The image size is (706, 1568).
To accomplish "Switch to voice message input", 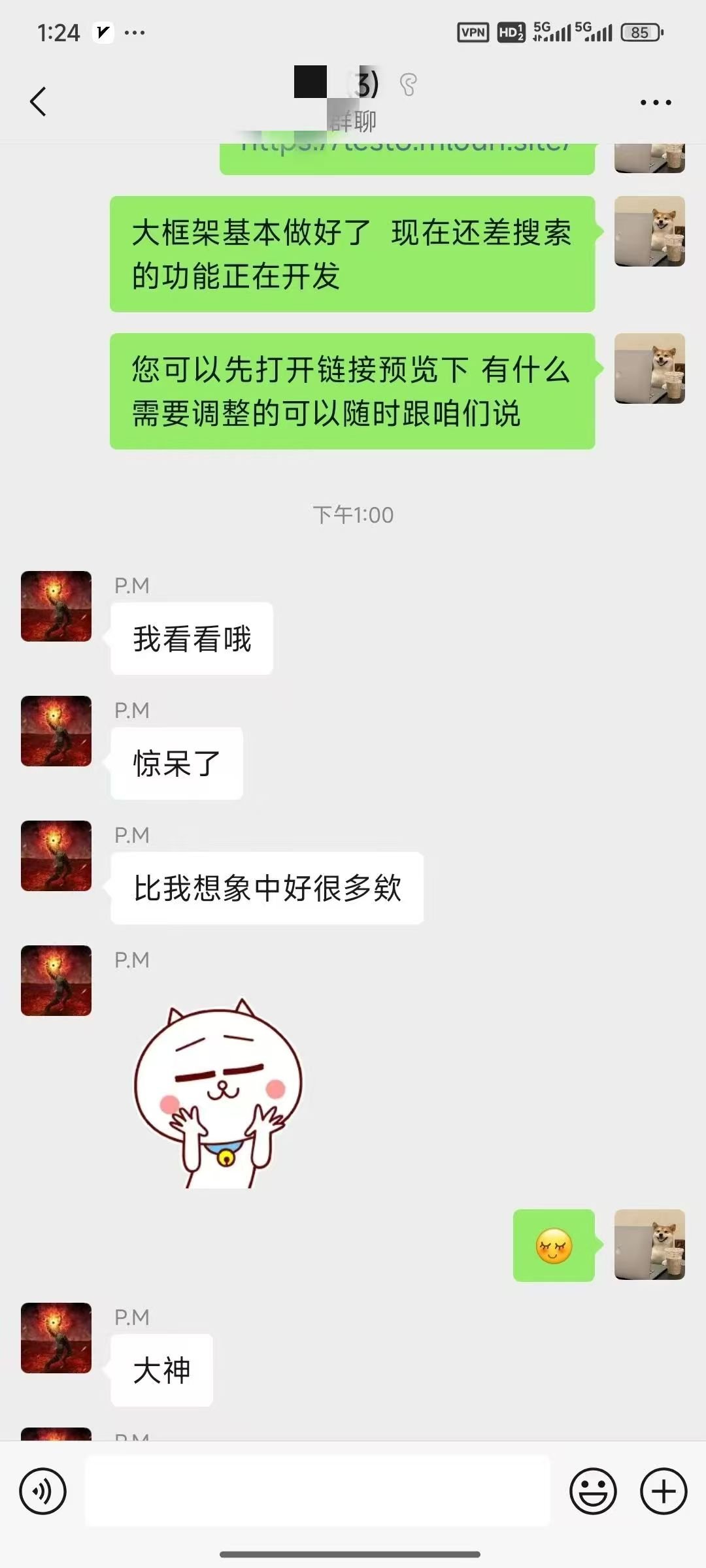I will [43, 1492].
